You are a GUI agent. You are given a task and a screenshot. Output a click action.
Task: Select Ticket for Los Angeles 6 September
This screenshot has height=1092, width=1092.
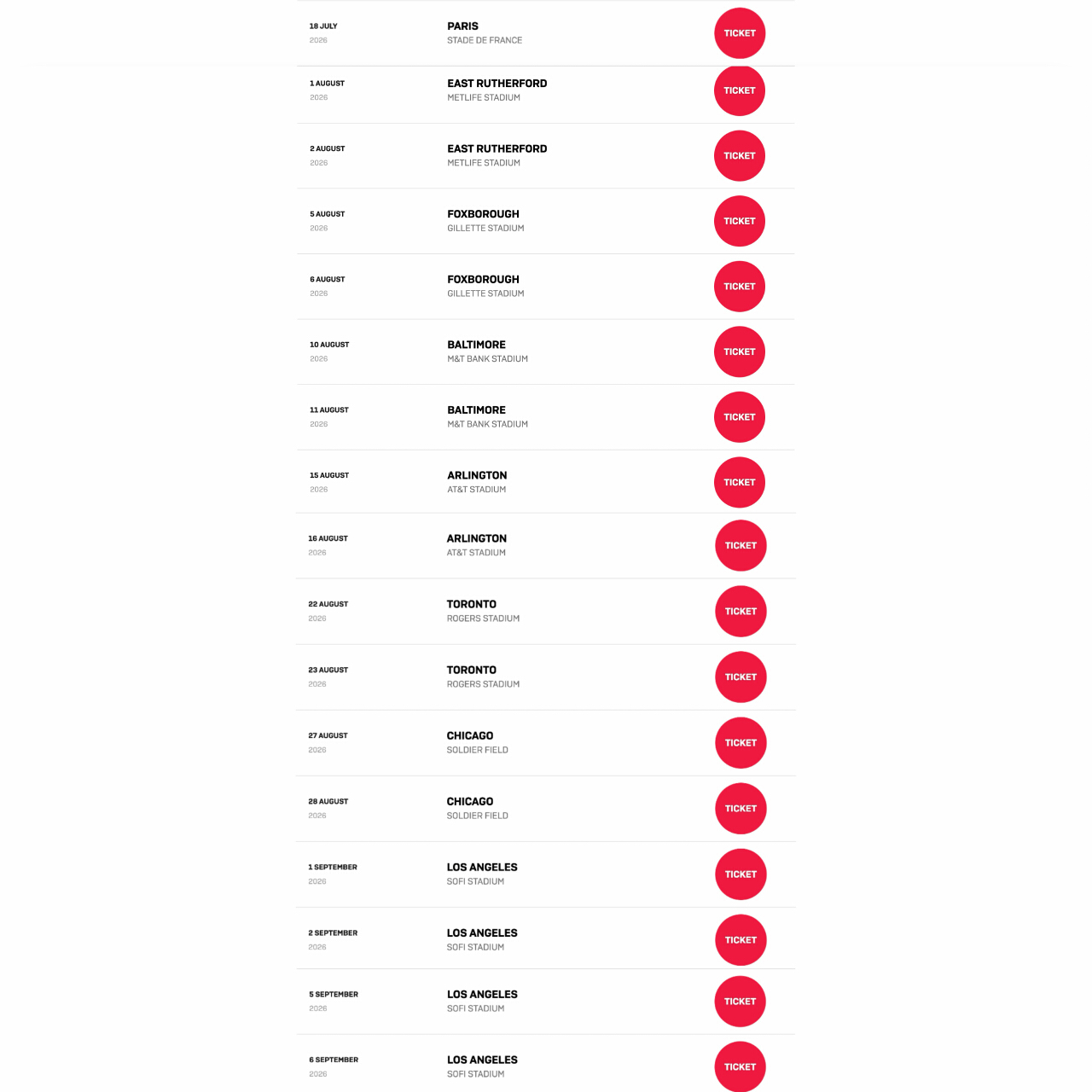740,1066
